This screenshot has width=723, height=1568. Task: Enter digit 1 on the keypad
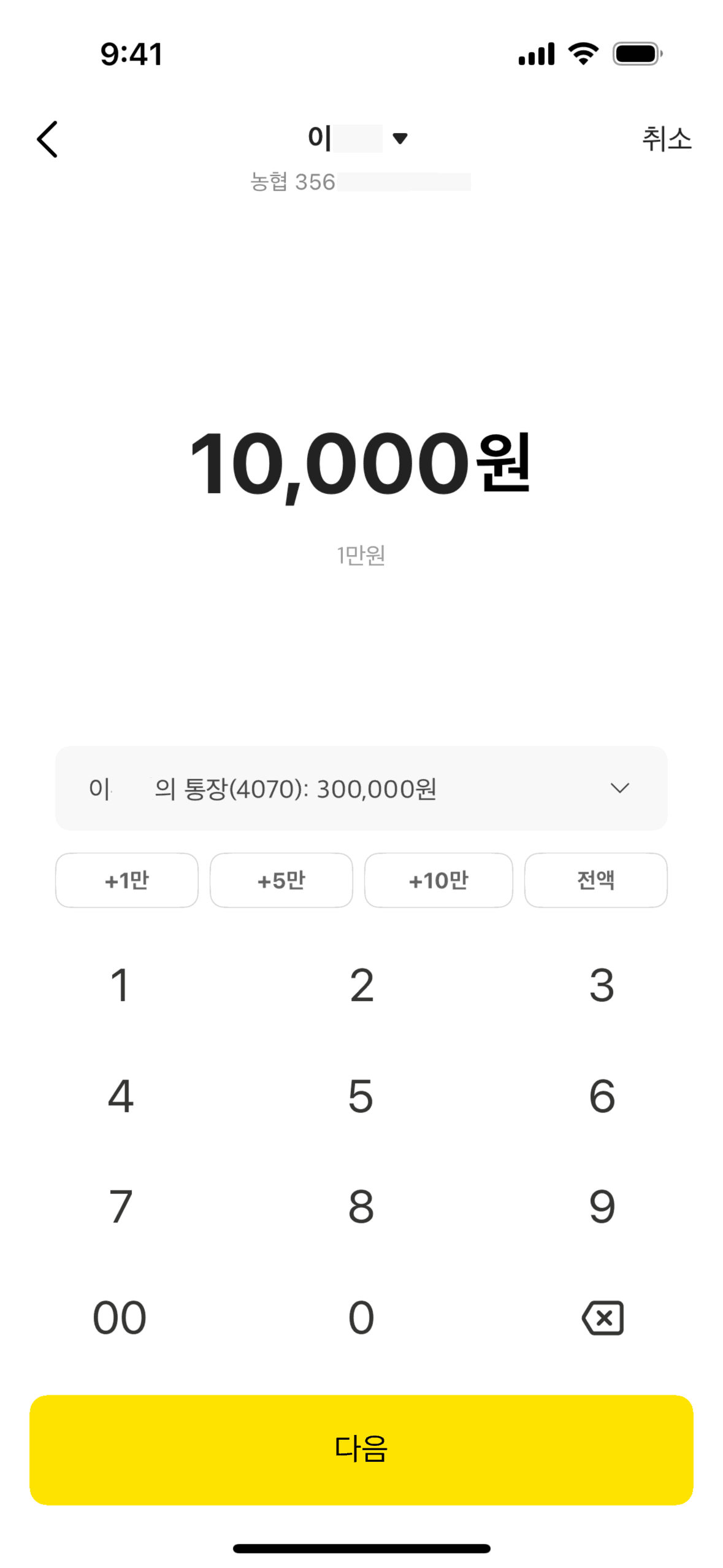point(120,986)
